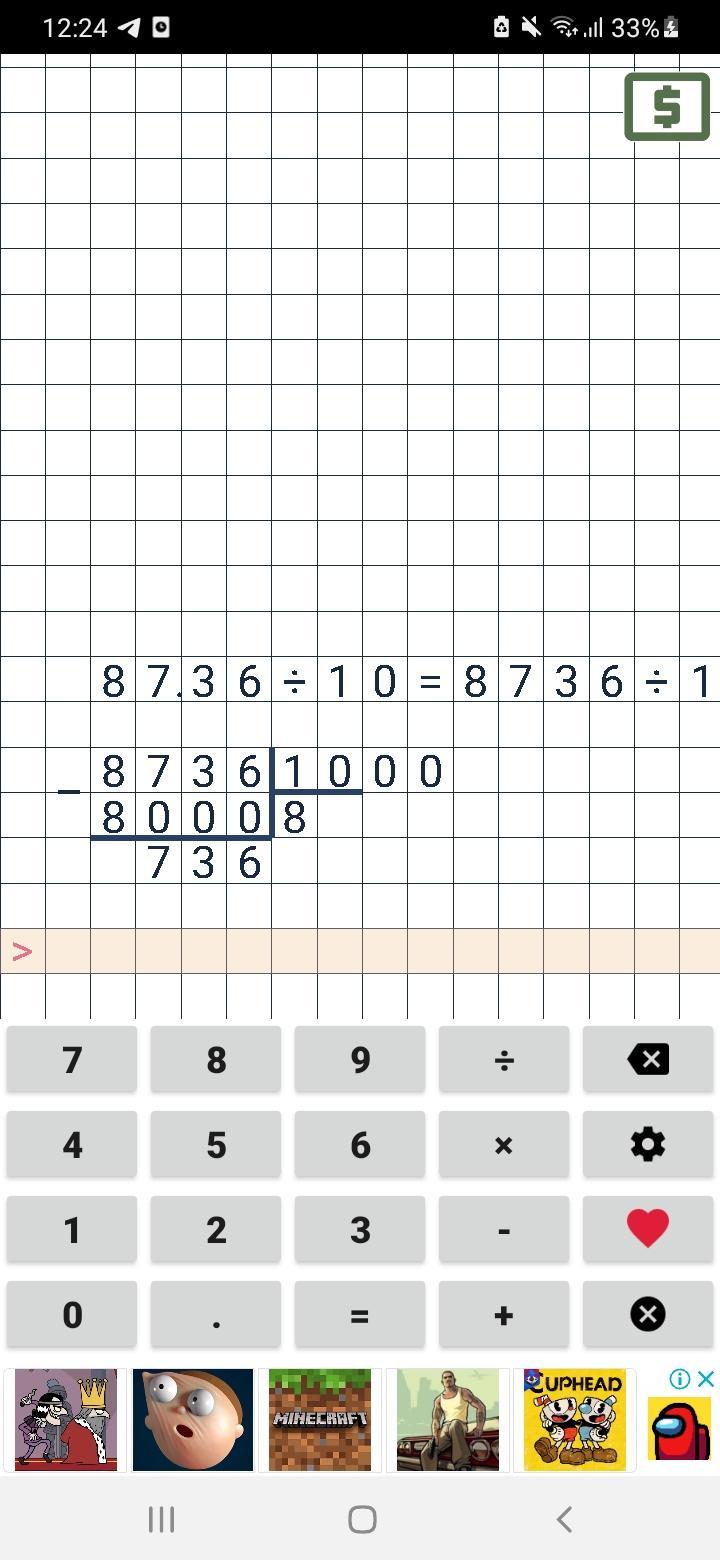This screenshot has height=1560, width=720.
Task: Tap the division operator key
Action: click(504, 1059)
